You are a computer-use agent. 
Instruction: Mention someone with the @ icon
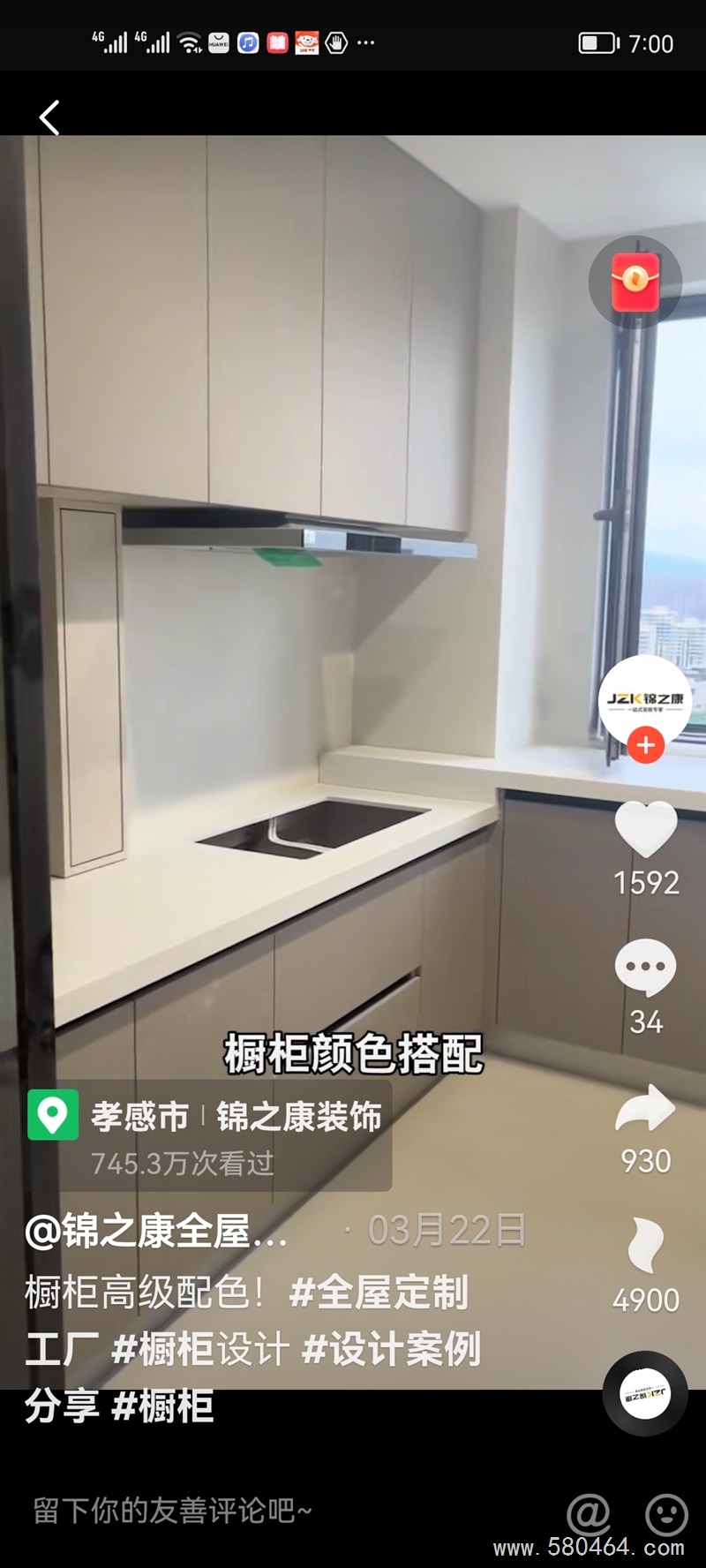pyautogui.click(x=589, y=1515)
